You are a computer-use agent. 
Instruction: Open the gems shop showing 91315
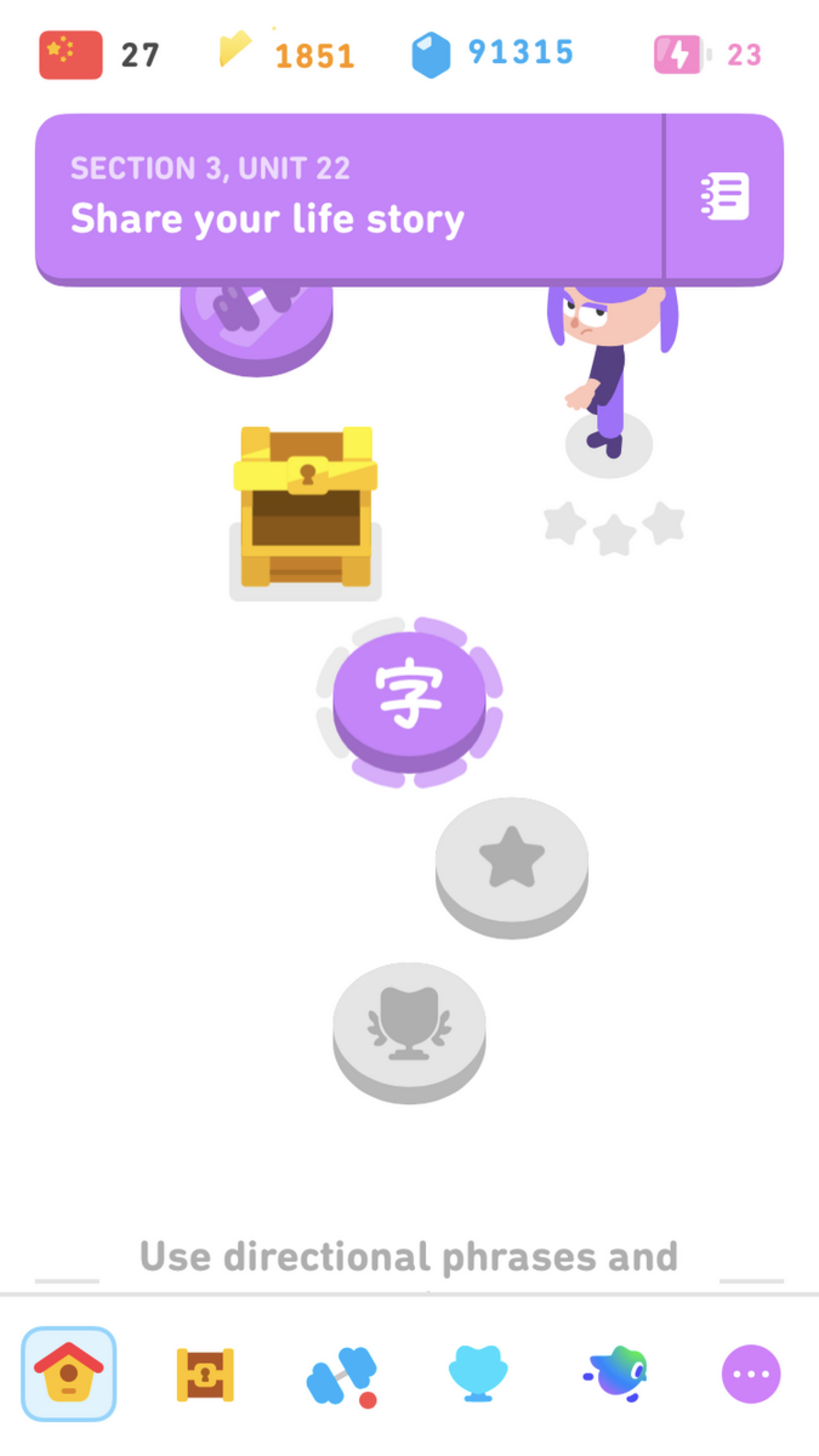493,54
